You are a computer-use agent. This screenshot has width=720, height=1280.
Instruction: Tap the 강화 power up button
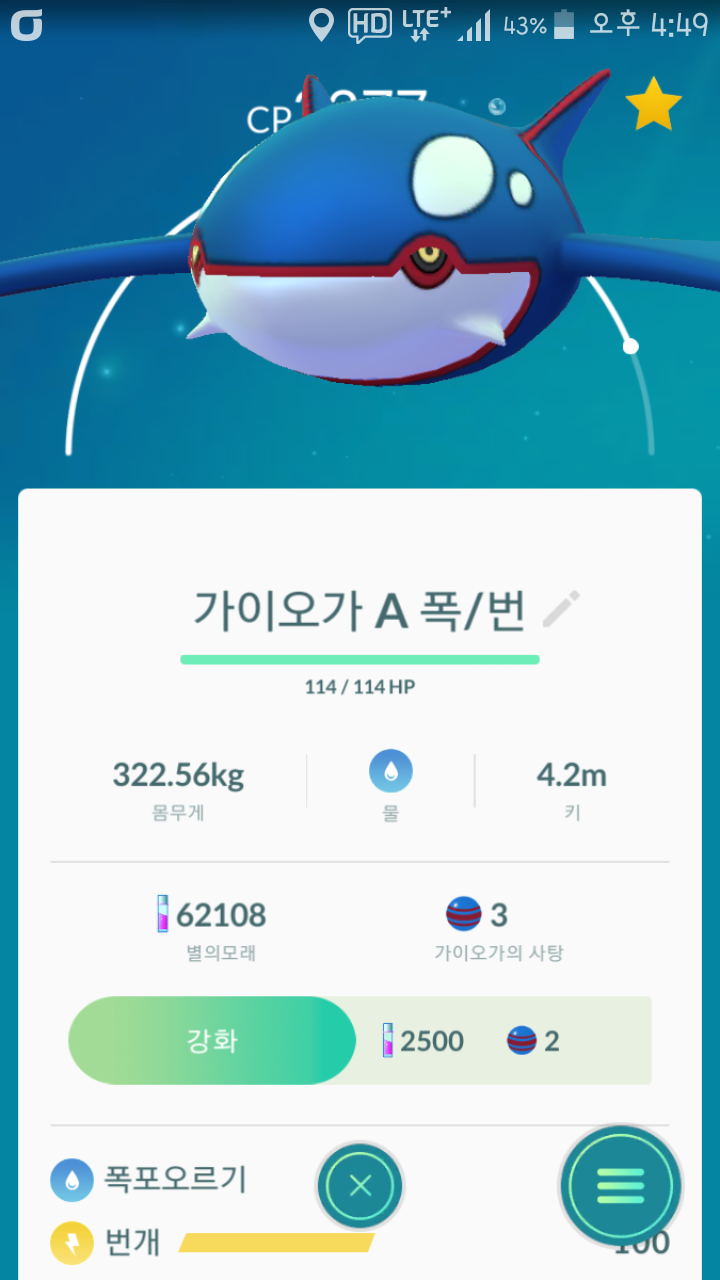click(x=212, y=1041)
